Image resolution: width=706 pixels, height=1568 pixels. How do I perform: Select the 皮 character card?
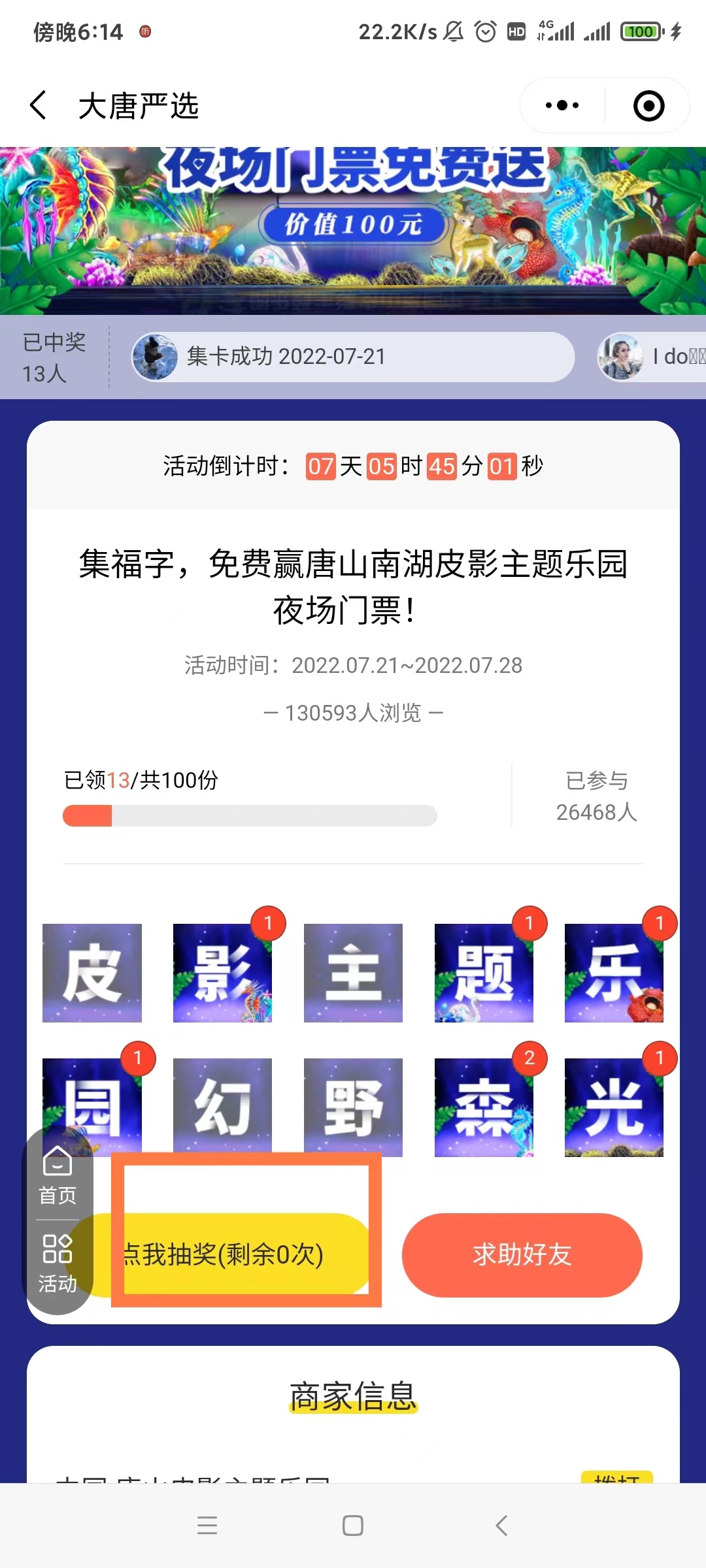coord(92,973)
